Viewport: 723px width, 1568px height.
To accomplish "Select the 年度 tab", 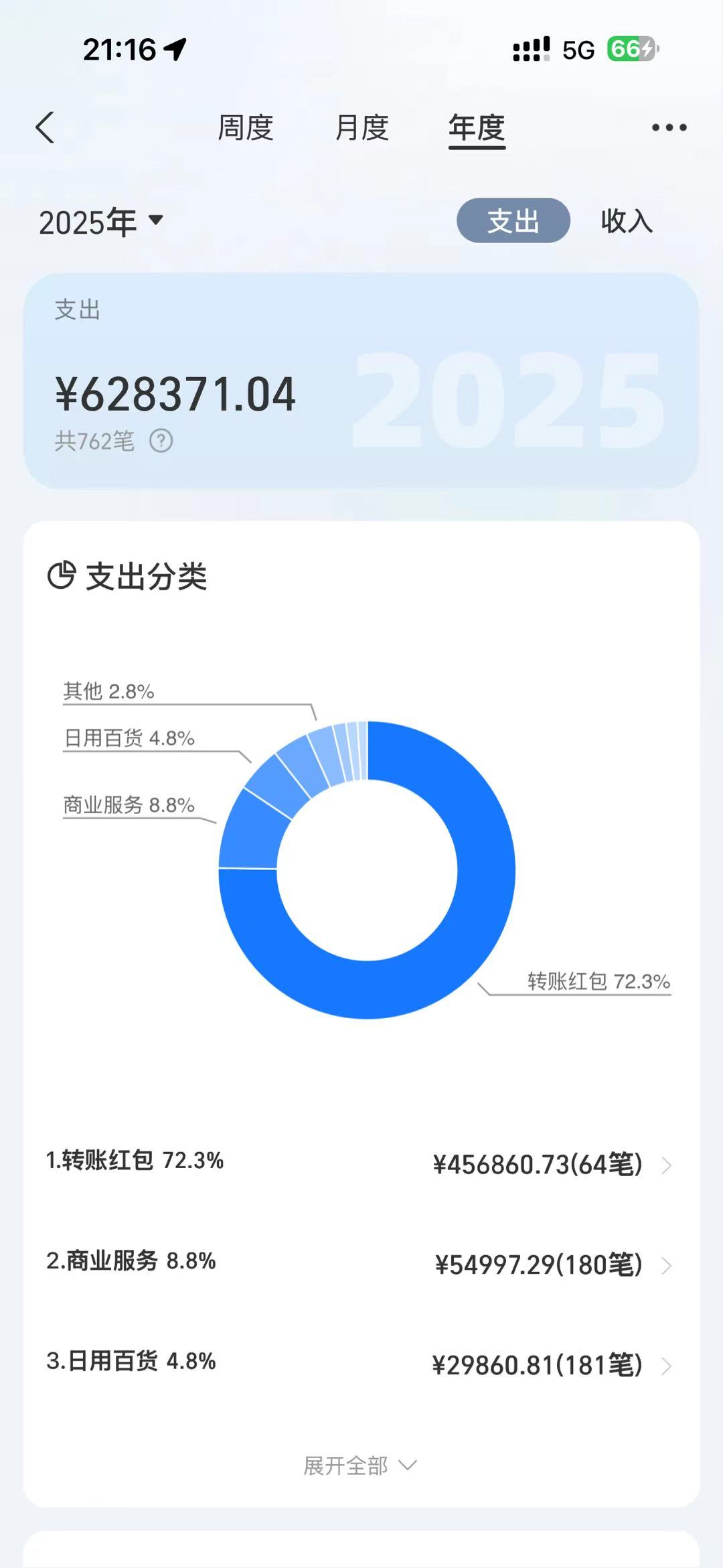I will (476, 129).
